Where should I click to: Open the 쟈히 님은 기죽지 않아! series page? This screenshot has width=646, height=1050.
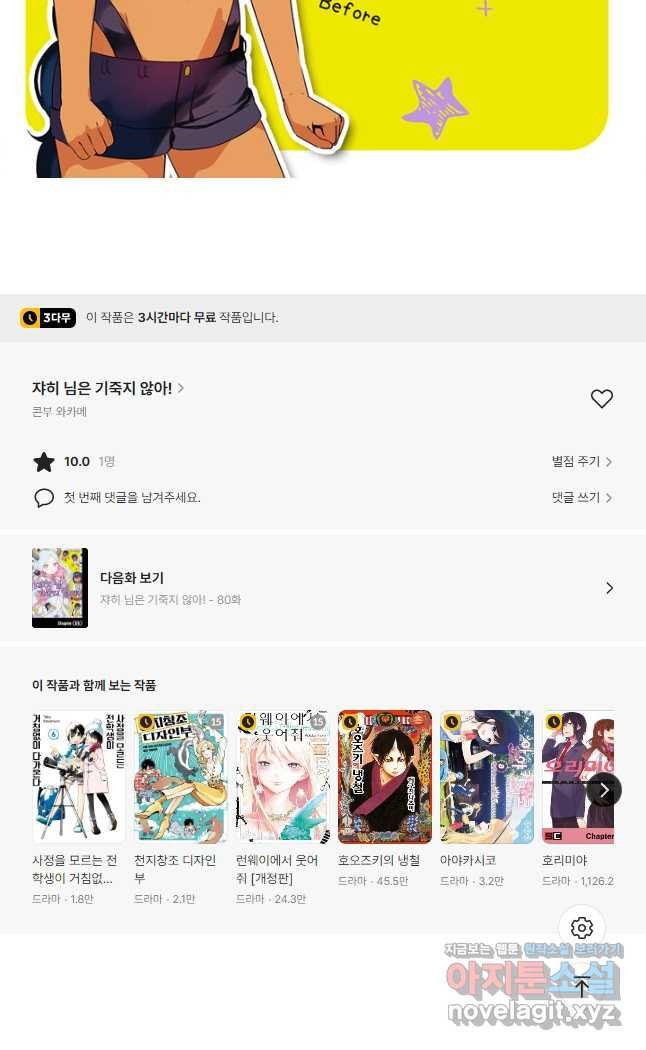(107, 388)
